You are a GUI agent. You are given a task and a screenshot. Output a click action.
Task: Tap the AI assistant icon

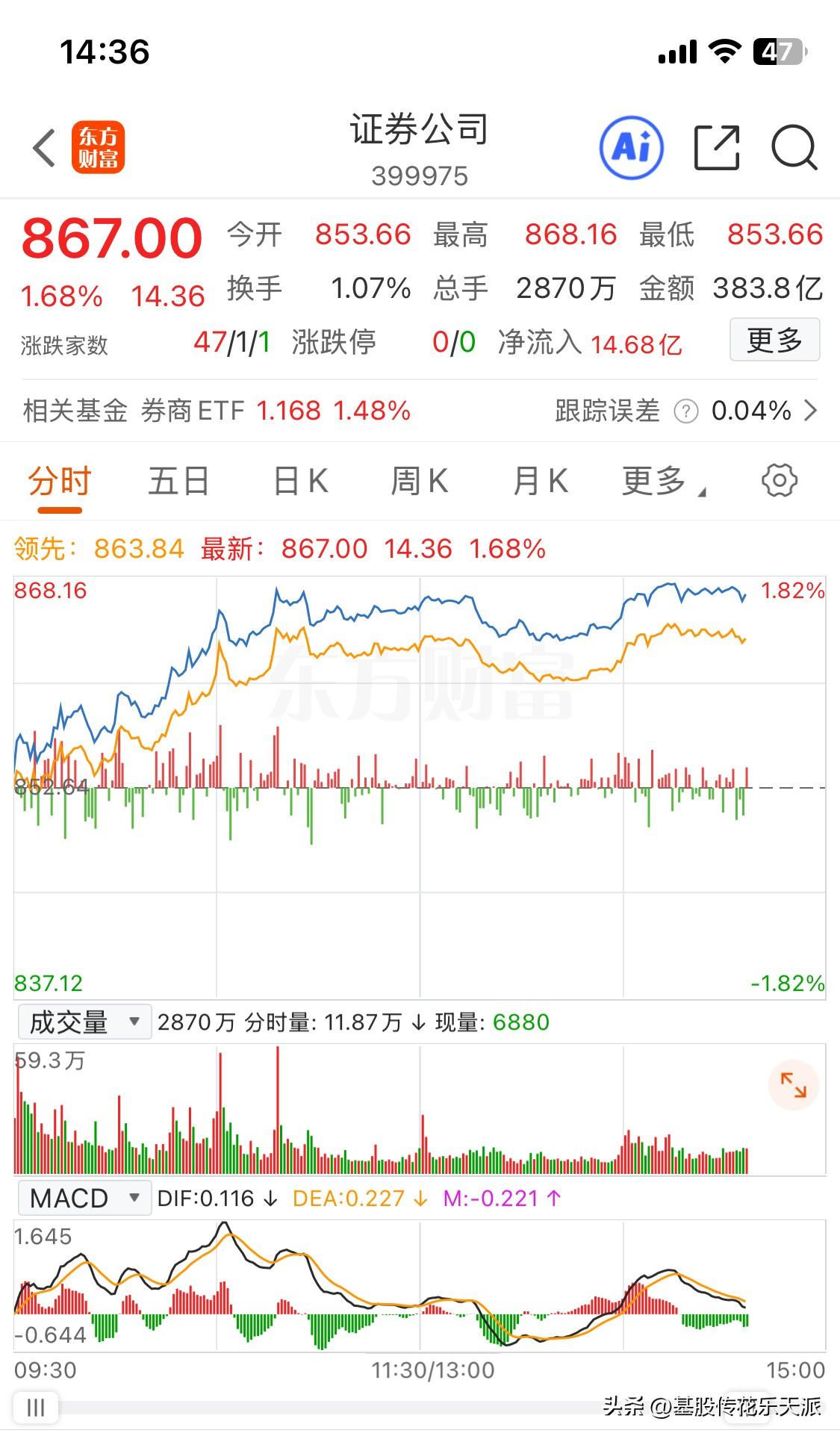click(x=631, y=147)
